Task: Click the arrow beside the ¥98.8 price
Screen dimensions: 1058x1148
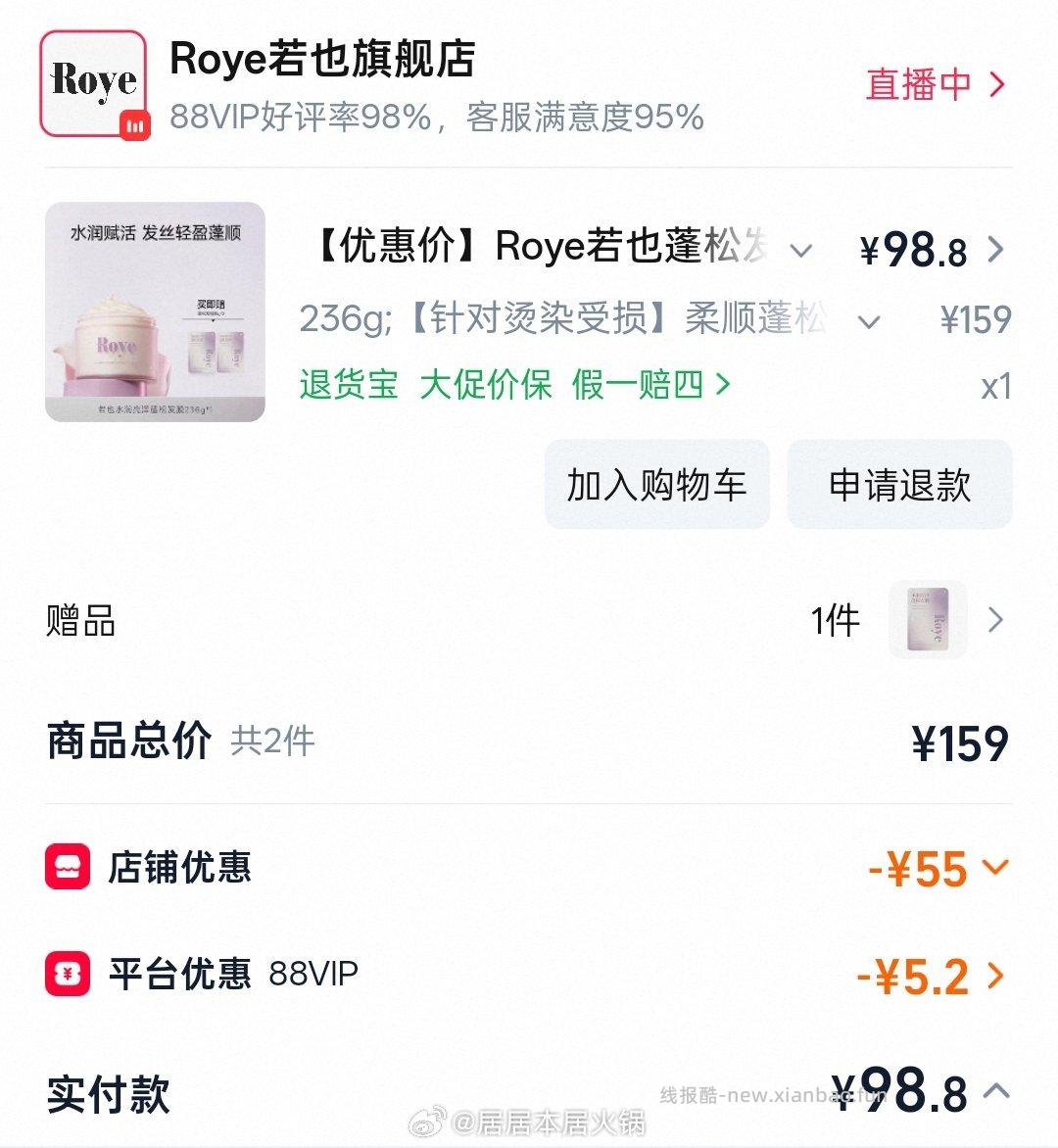Action: pos(999,250)
